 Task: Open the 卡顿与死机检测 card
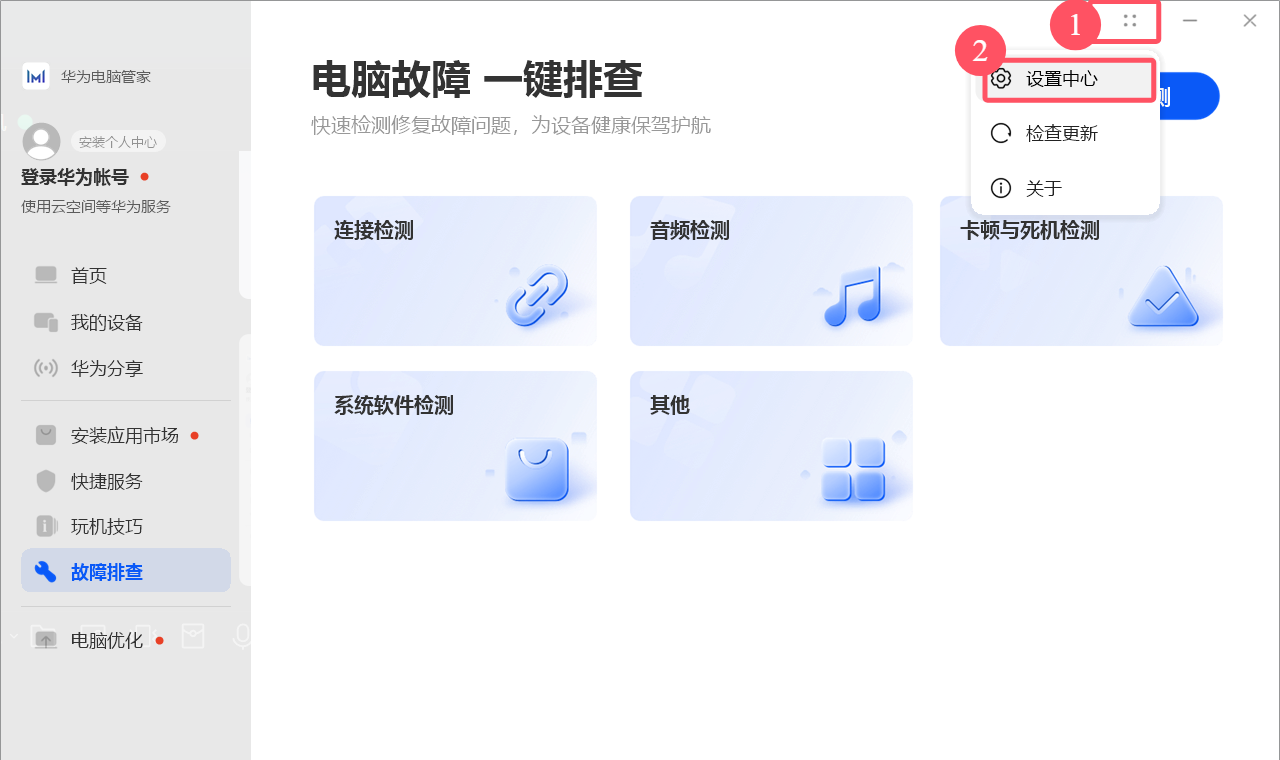pyautogui.click(x=1080, y=271)
